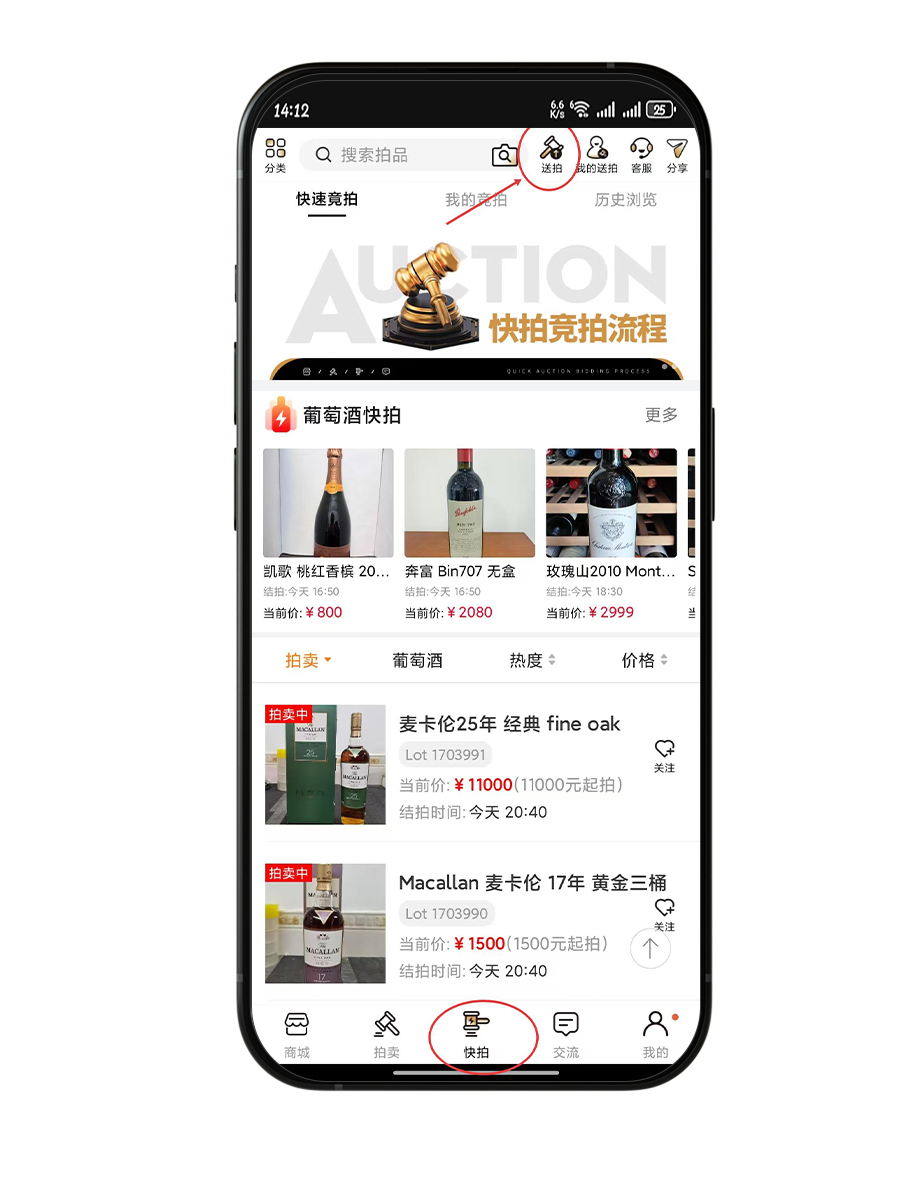Go to the 我的 profile tab
The height and width of the screenshot is (1200, 923).
(655, 1035)
